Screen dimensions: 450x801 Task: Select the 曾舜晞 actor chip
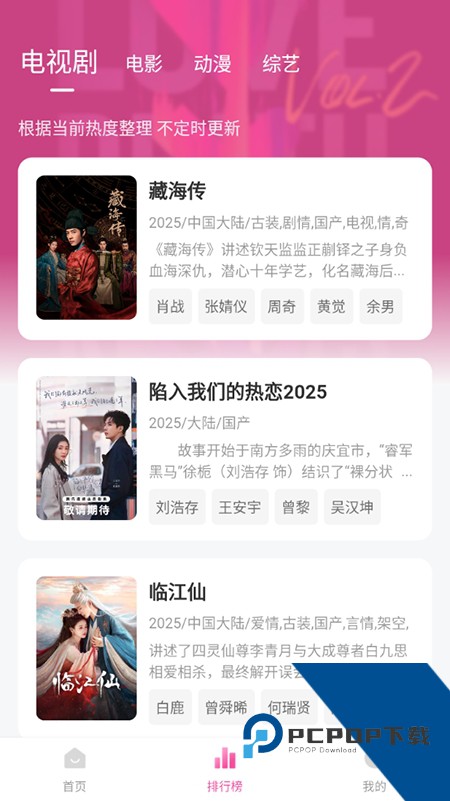[226, 707]
